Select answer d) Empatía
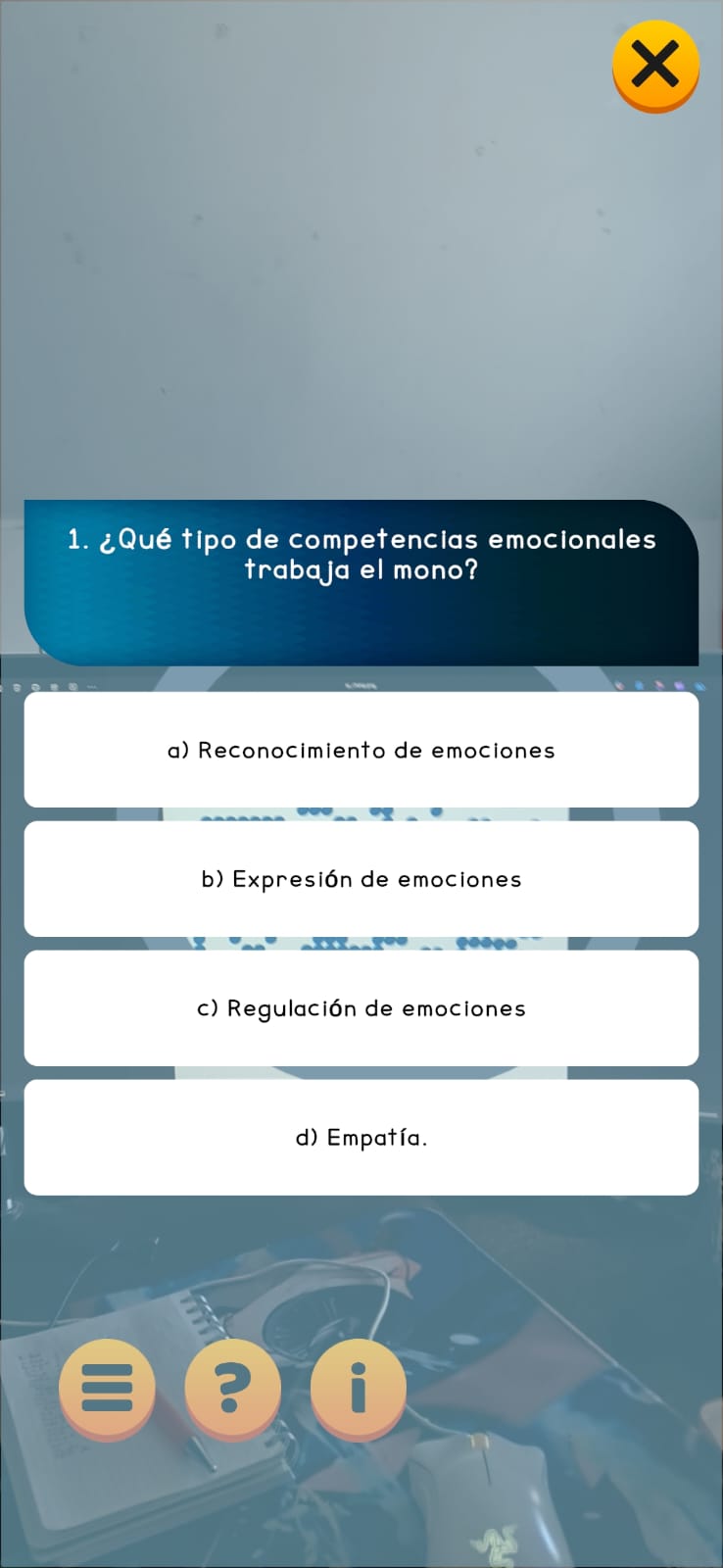The image size is (723, 1568). (x=361, y=1138)
